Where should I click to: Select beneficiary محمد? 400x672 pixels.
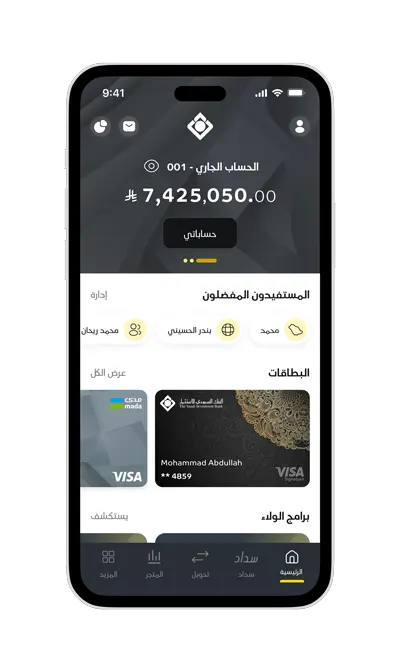[279, 330]
